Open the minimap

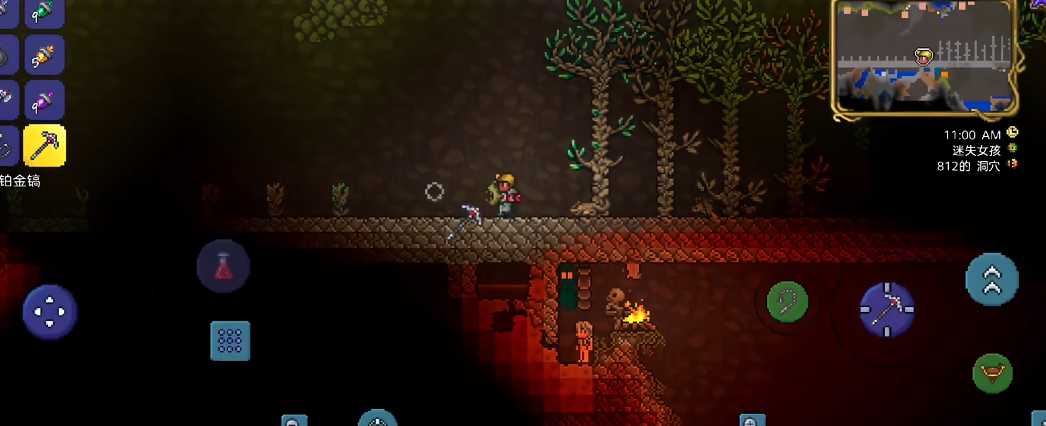click(925, 57)
